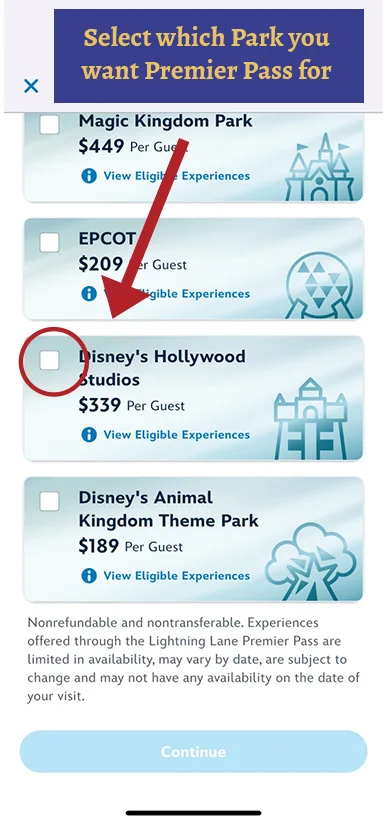View eligible experiences for EPCOT
387x823 pixels.
[166, 293]
